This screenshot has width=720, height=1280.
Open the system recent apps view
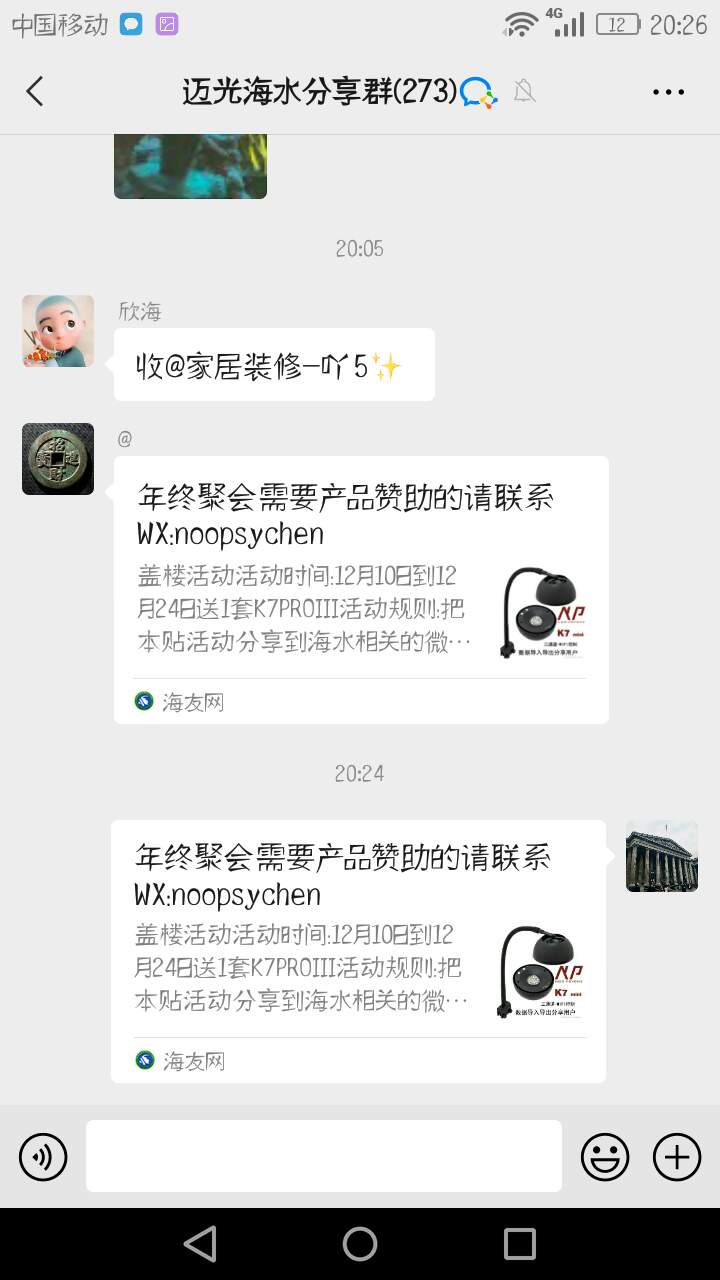520,1244
